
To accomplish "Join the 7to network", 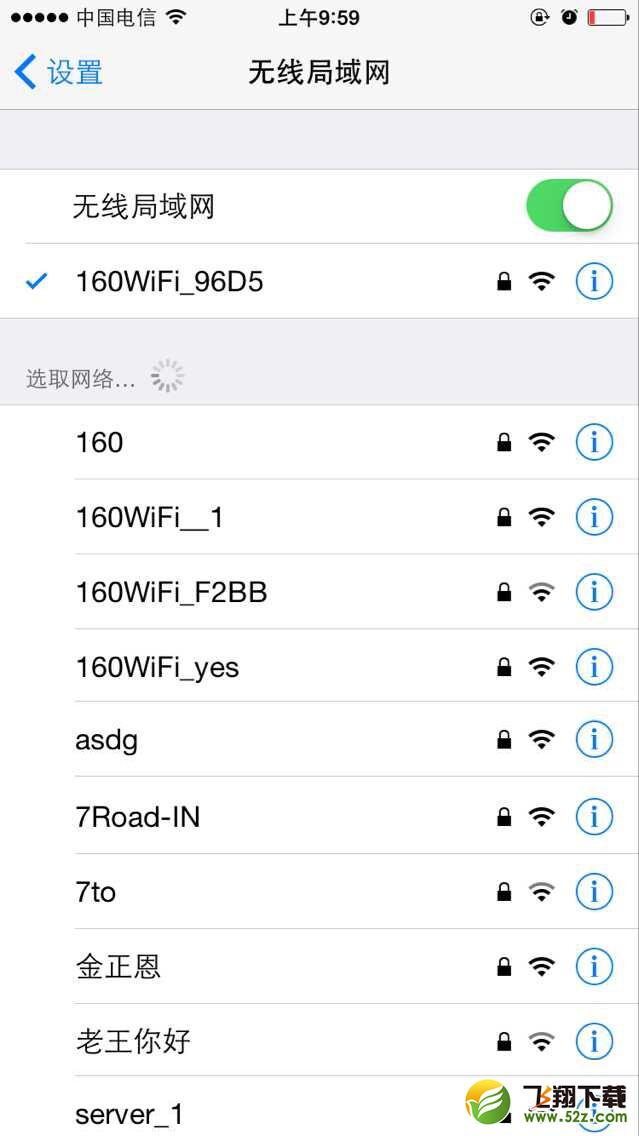I will click(320, 891).
